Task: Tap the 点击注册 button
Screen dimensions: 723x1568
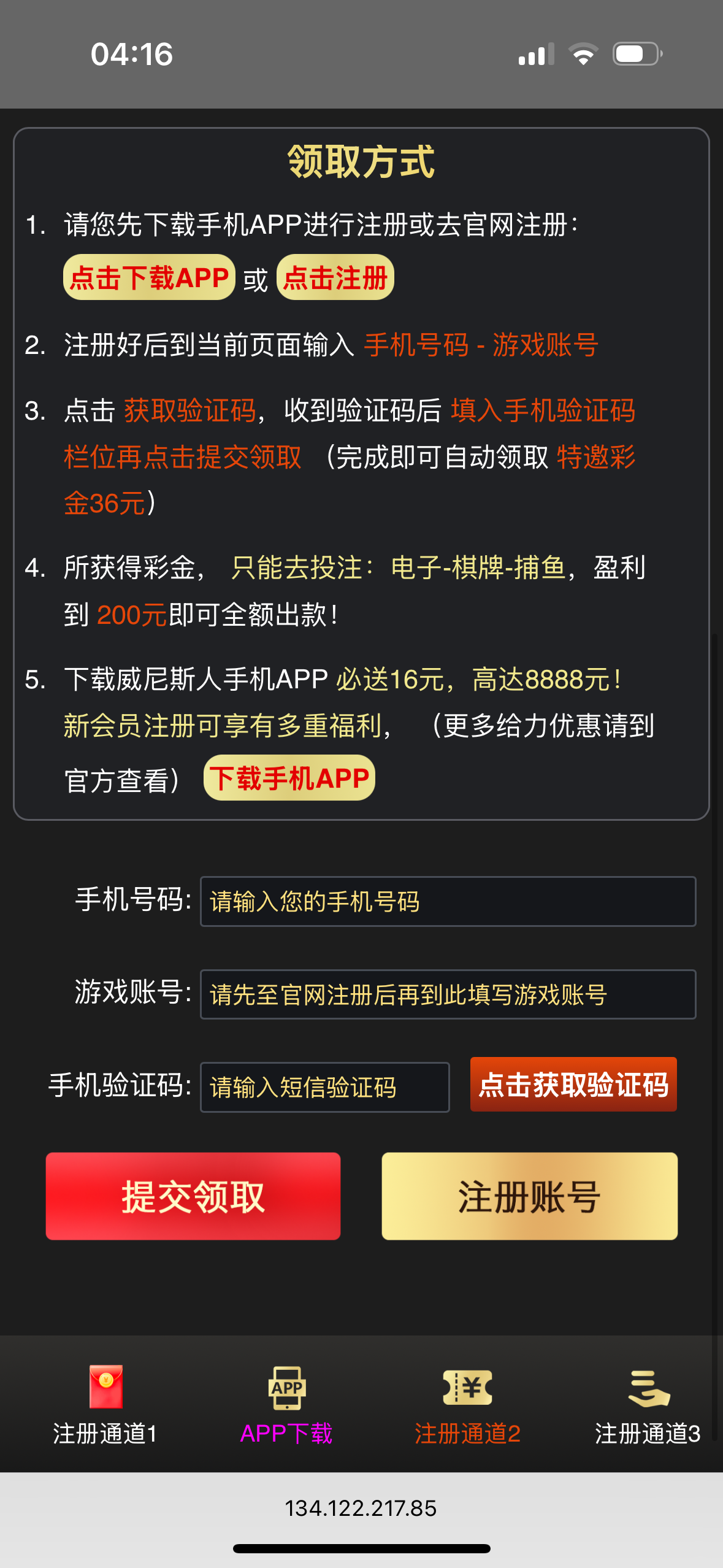Action: [335, 277]
